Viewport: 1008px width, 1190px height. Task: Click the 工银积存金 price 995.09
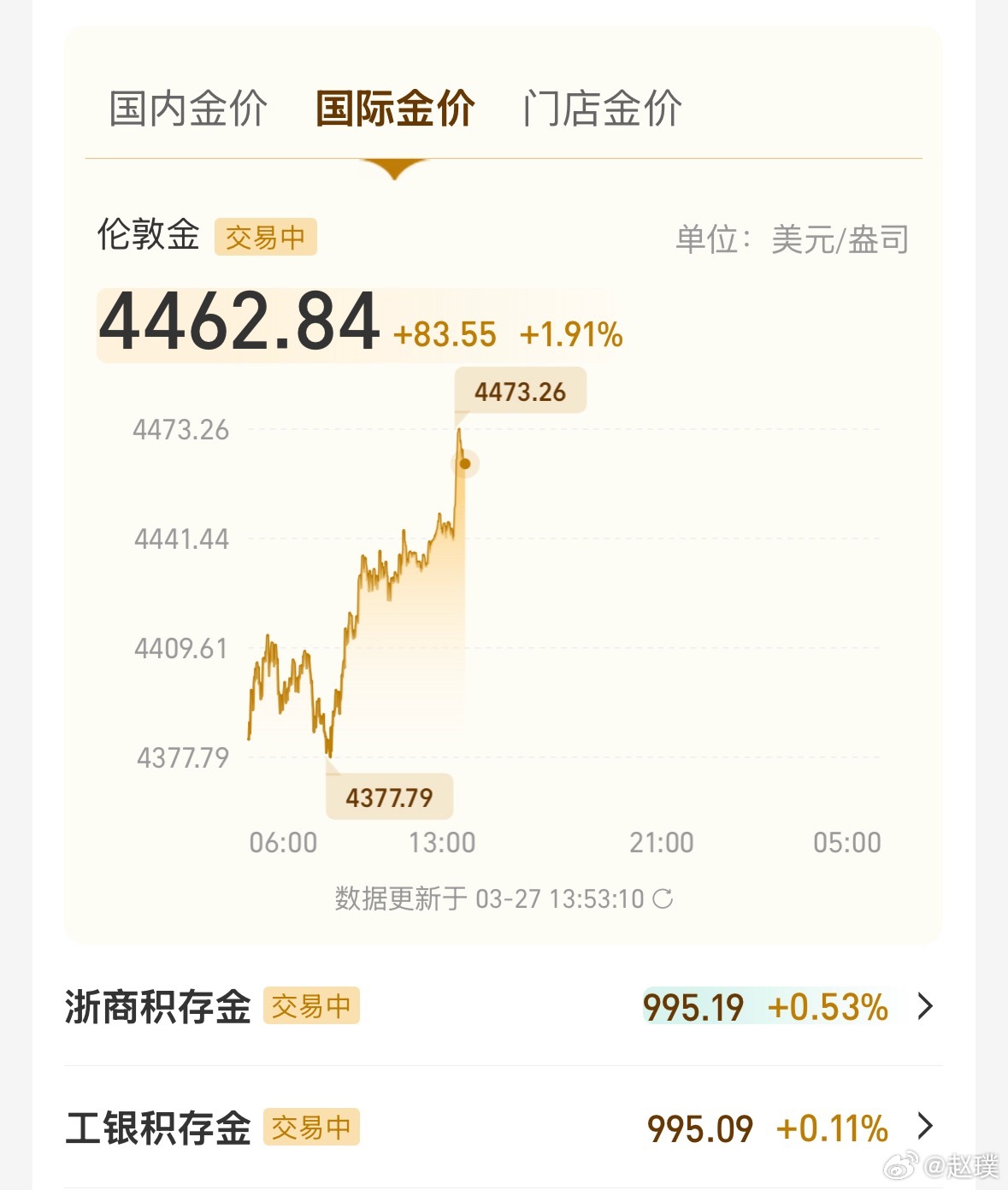tap(698, 1129)
